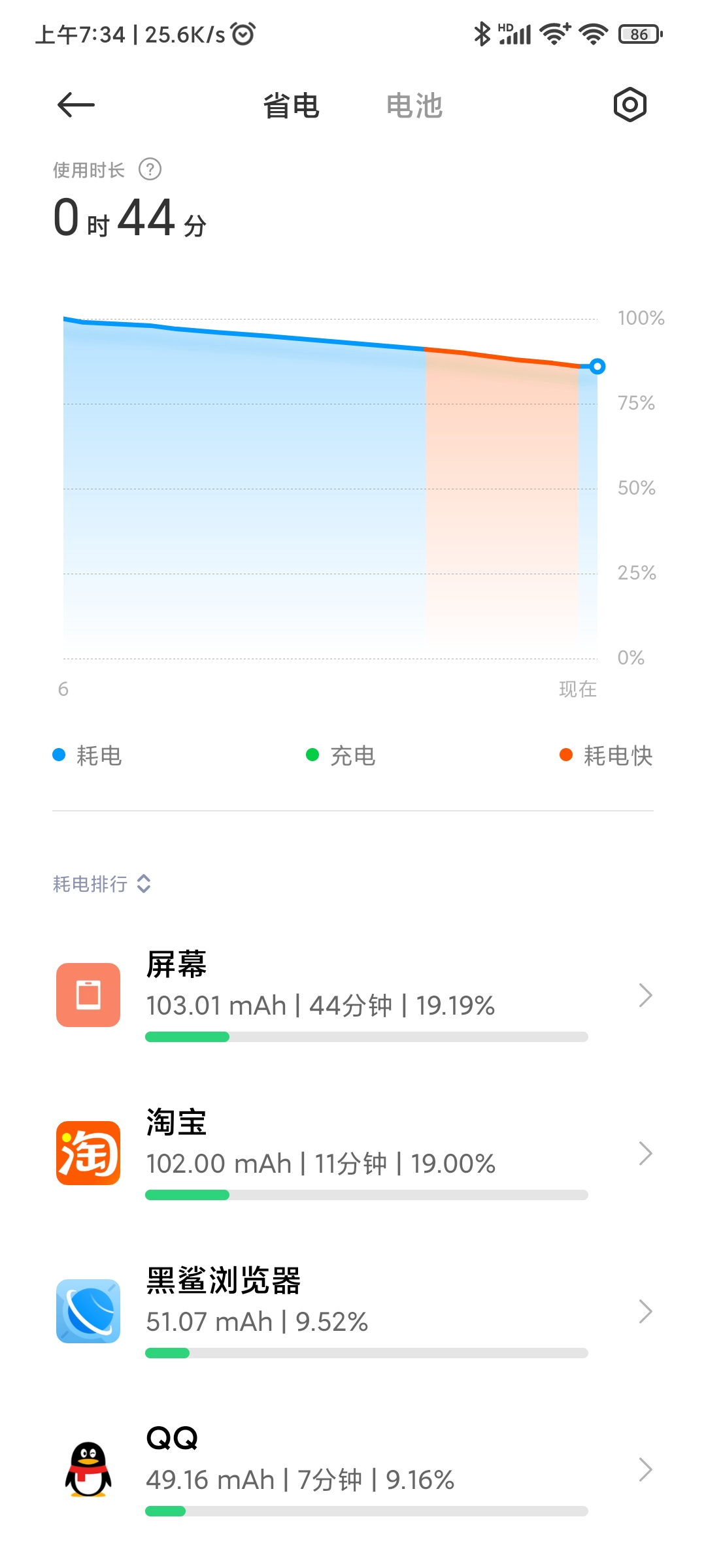Select the 省电 tab
This screenshot has width=706, height=1568.
point(291,106)
